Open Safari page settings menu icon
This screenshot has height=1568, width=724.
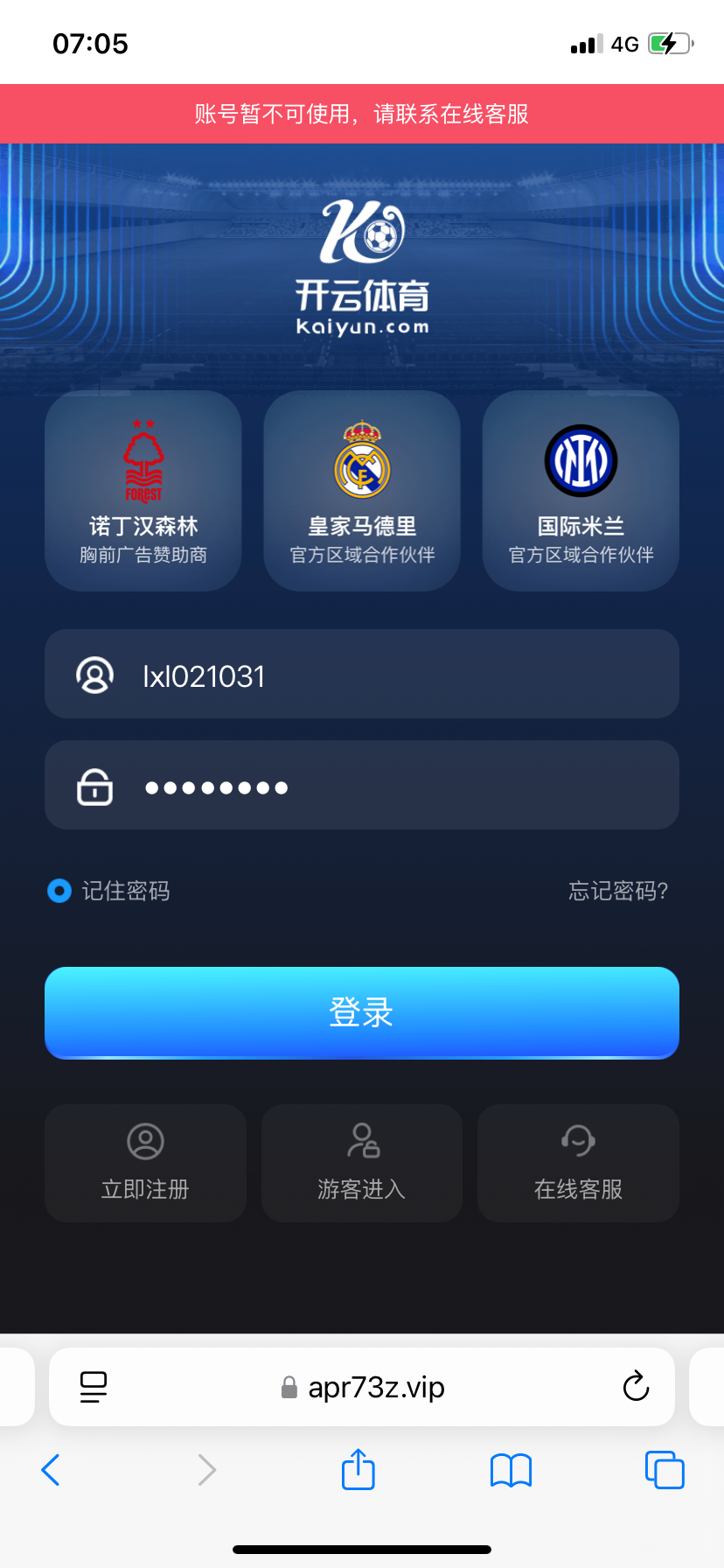tap(93, 1387)
